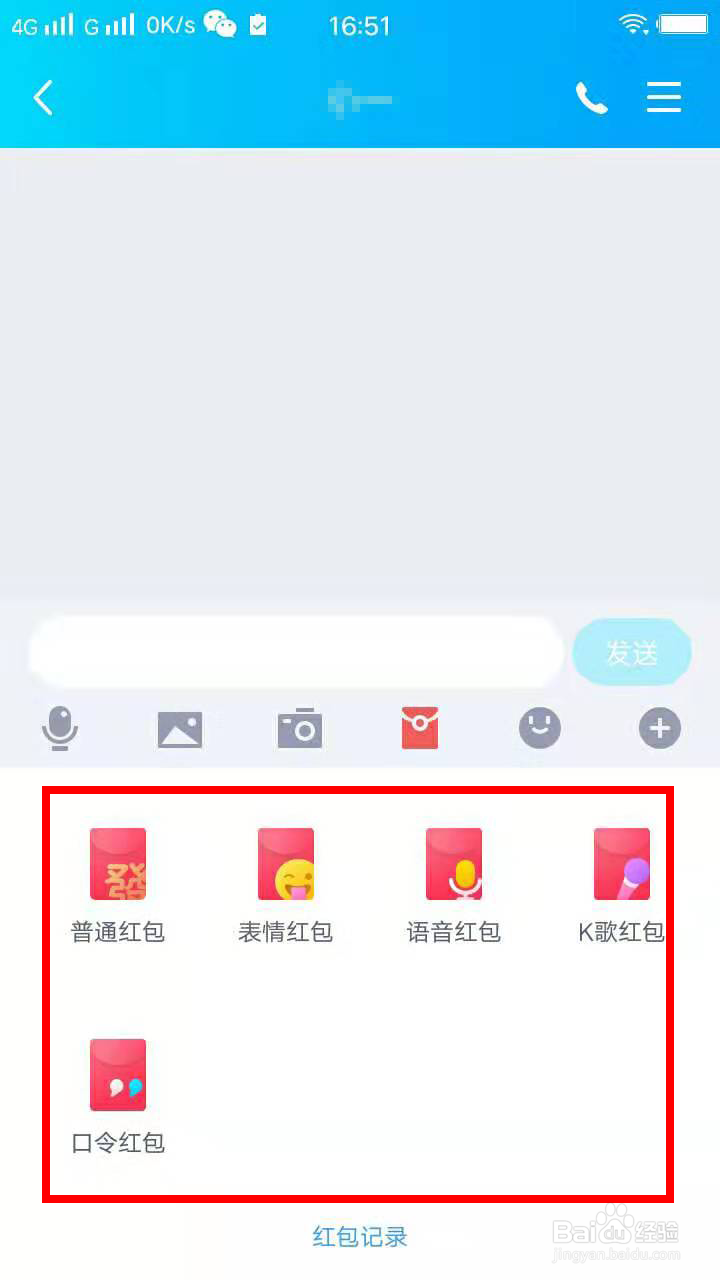Tap the message input field

point(295,652)
